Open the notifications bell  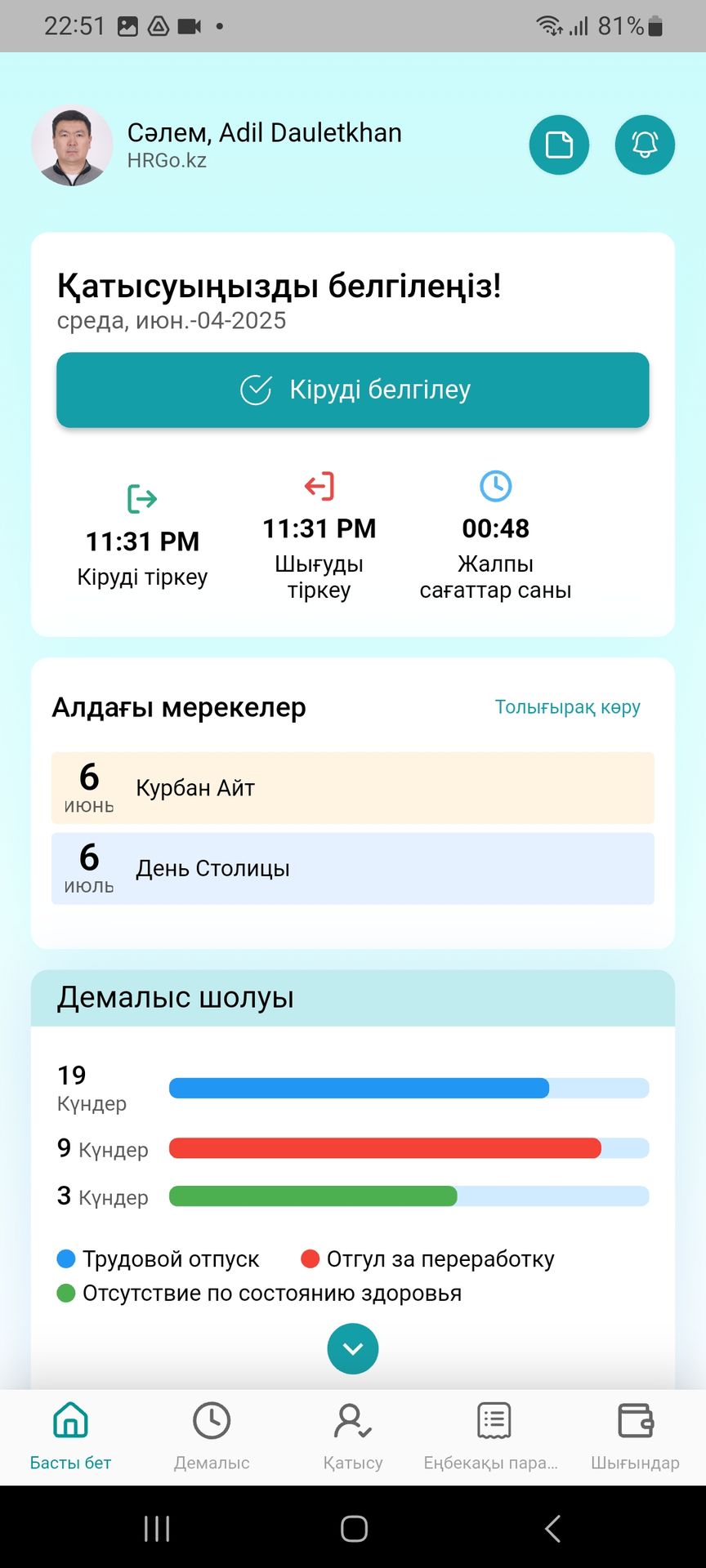(x=645, y=145)
